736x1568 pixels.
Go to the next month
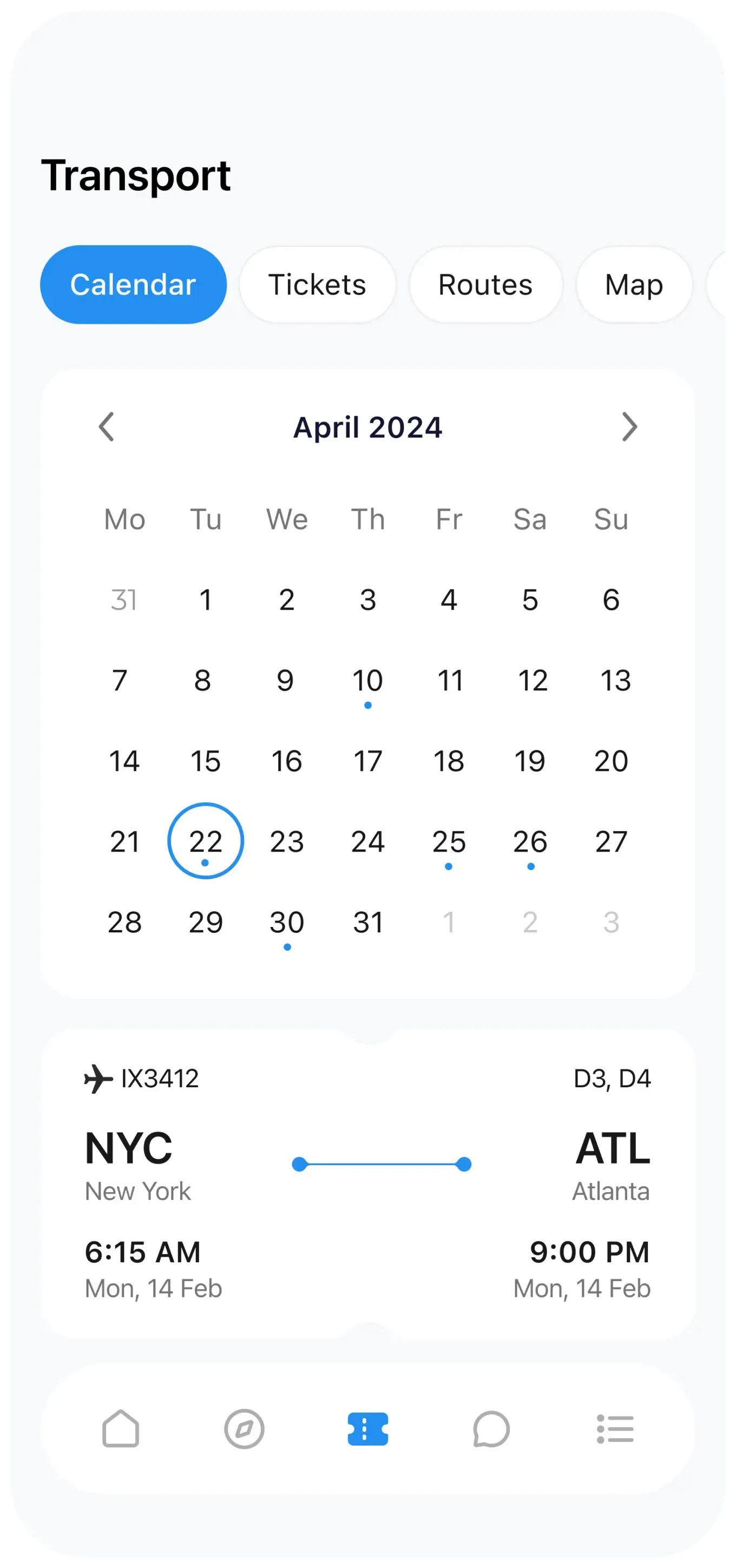629,427
